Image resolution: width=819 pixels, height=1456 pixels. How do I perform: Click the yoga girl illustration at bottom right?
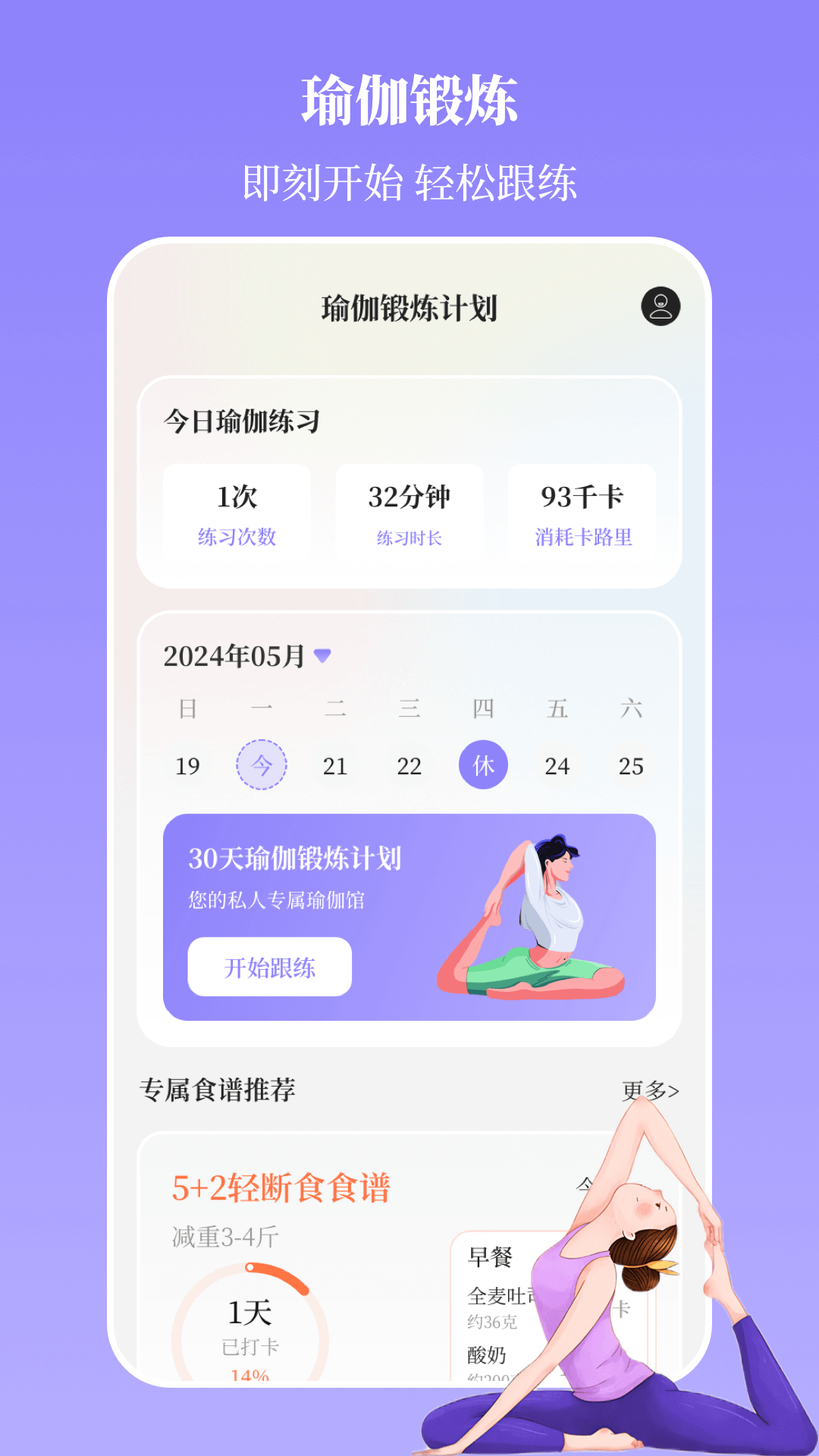point(607,1304)
